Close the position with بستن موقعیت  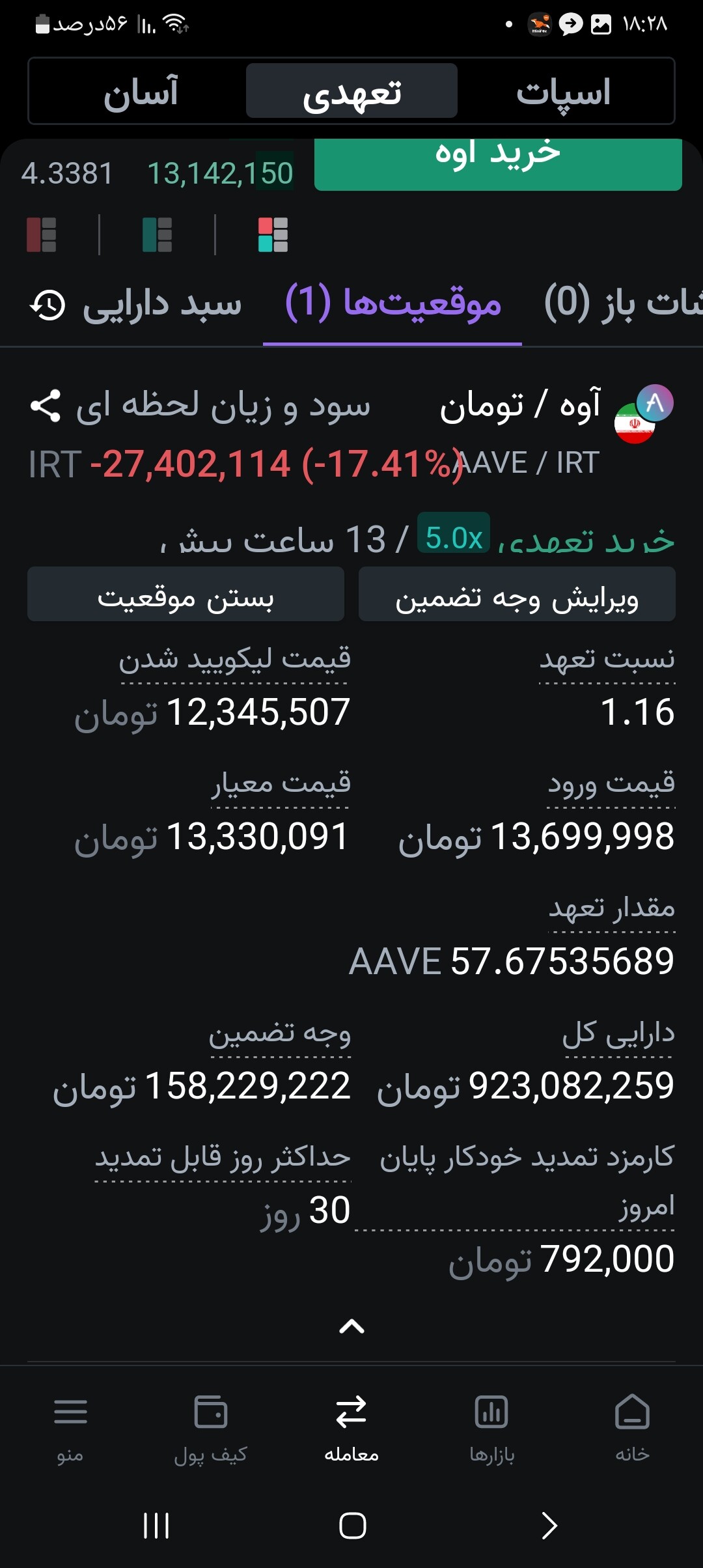coord(186,594)
